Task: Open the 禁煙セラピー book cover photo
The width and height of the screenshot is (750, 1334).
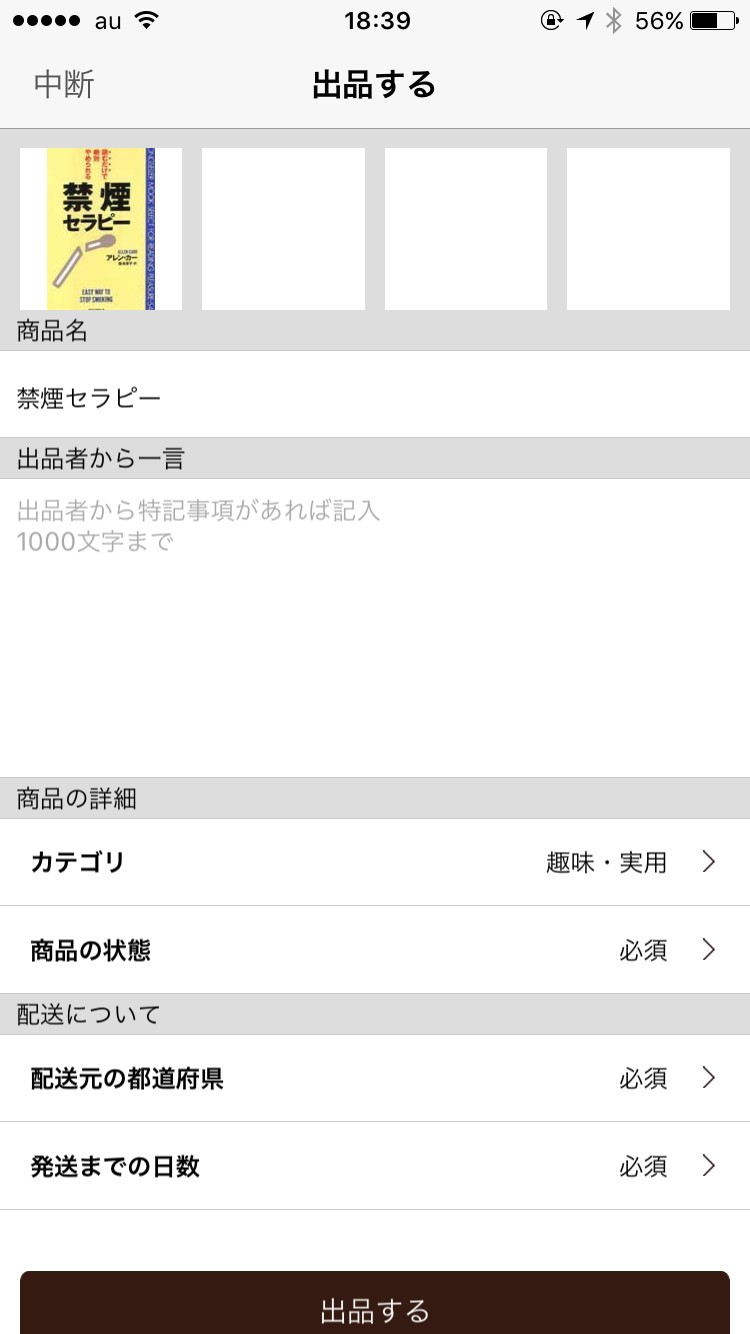Action: point(101,229)
